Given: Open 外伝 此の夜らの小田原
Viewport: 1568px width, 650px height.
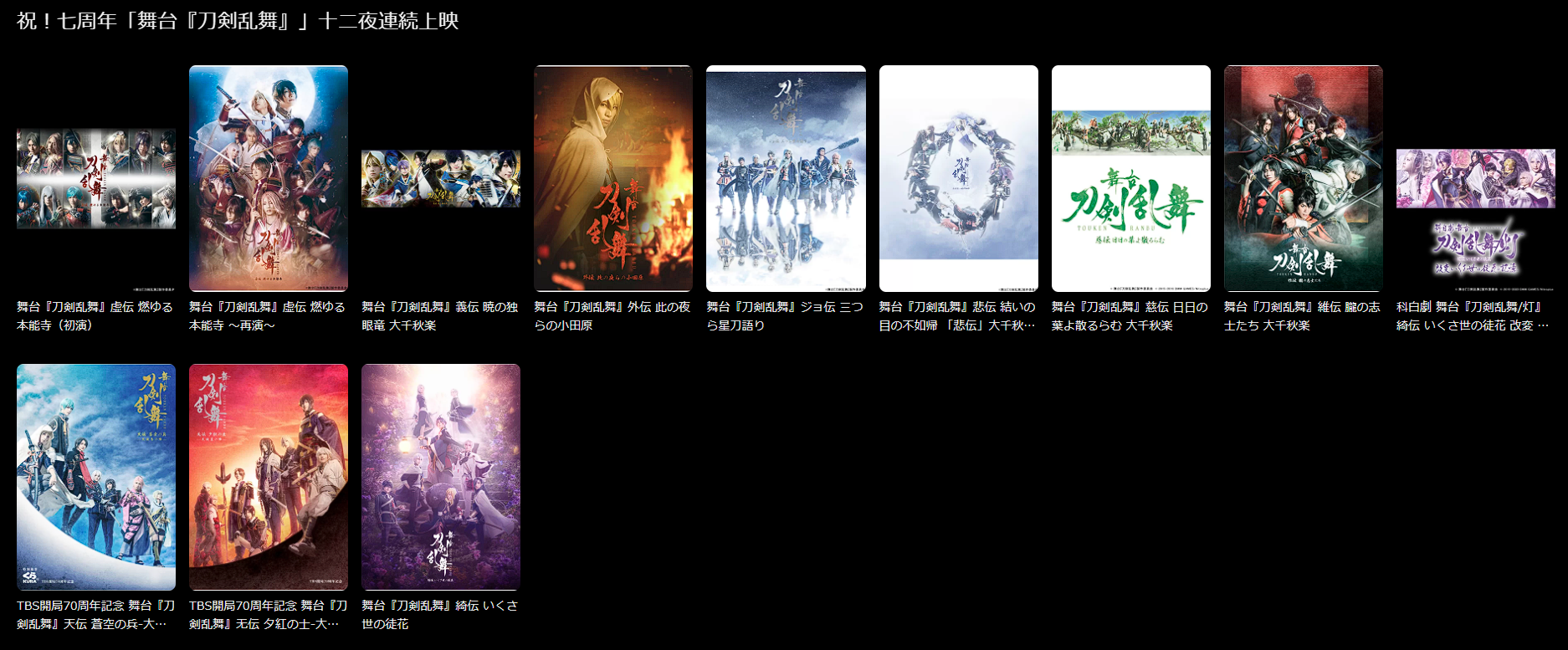Looking at the screenshot, I should [613, 178].
